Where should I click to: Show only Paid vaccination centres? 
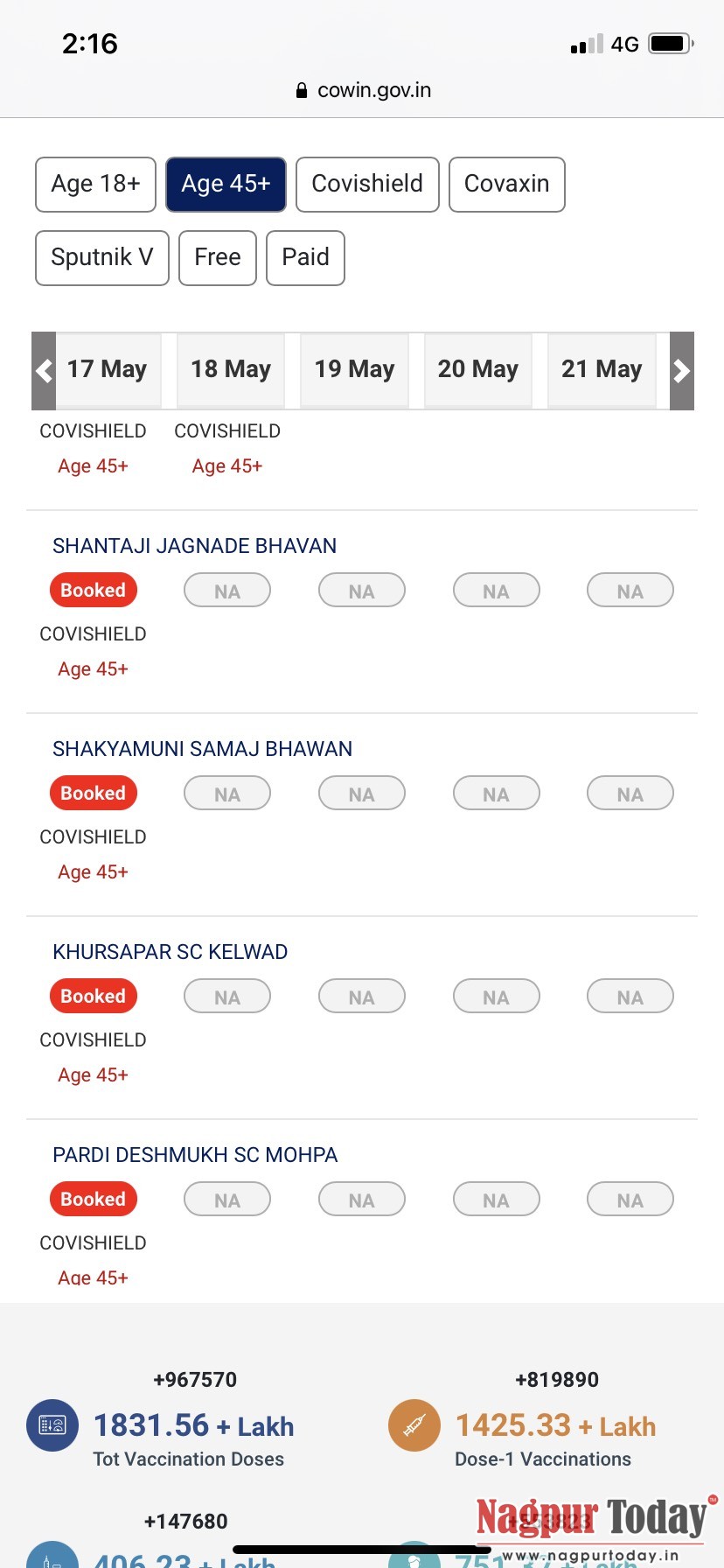coord(305,257)
